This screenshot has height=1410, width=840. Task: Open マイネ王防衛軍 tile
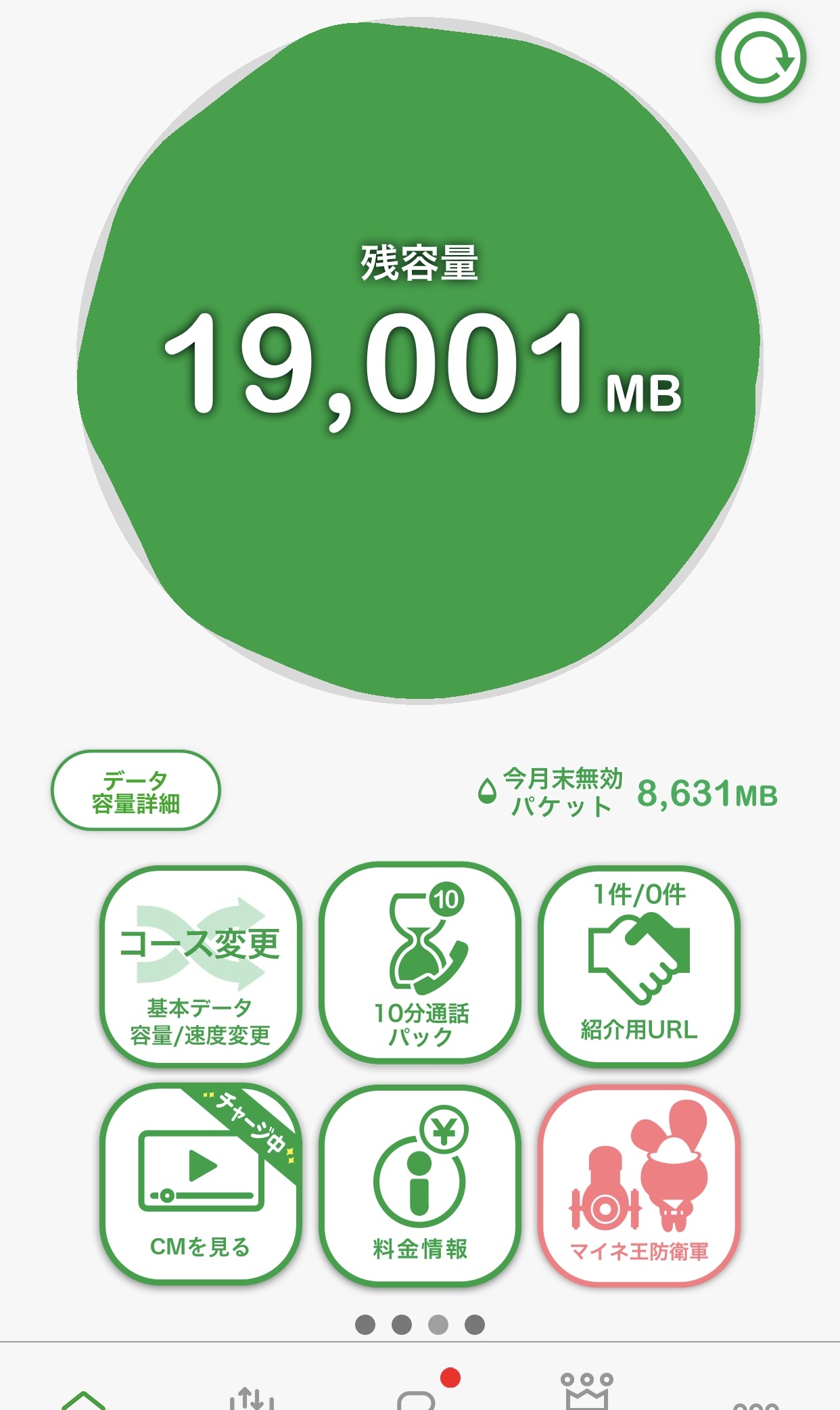(639, 1185)
